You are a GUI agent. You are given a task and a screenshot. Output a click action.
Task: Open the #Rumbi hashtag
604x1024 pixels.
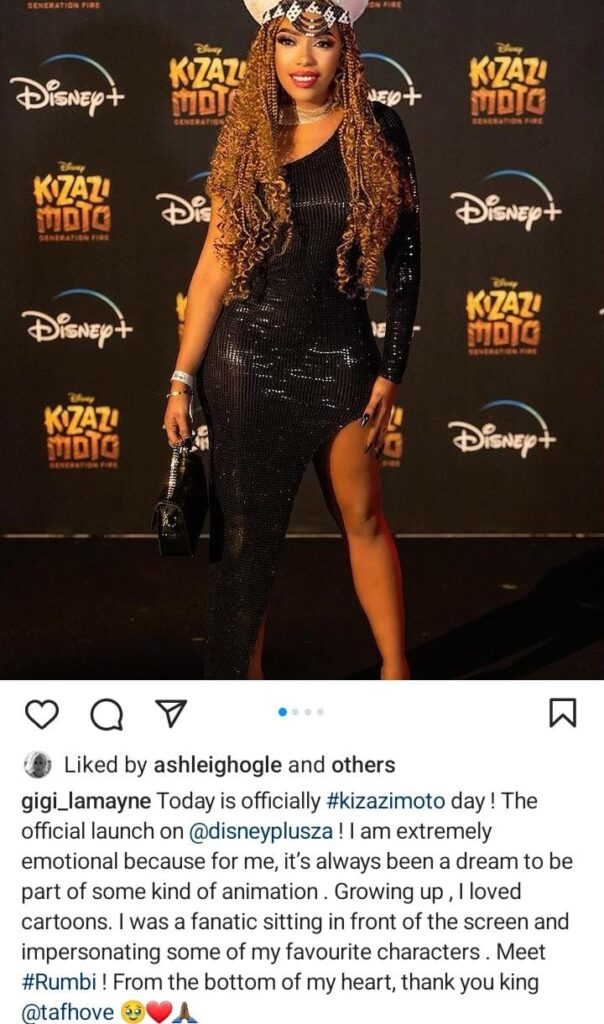[59, 981]
